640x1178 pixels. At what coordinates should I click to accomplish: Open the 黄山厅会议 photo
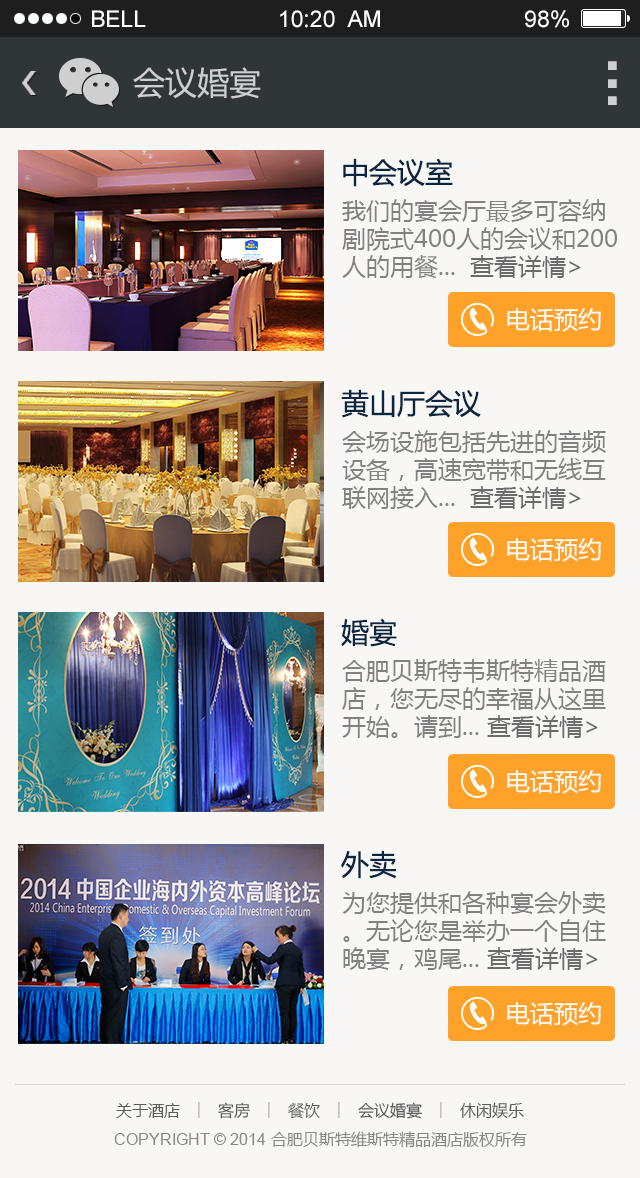[171, 481]
